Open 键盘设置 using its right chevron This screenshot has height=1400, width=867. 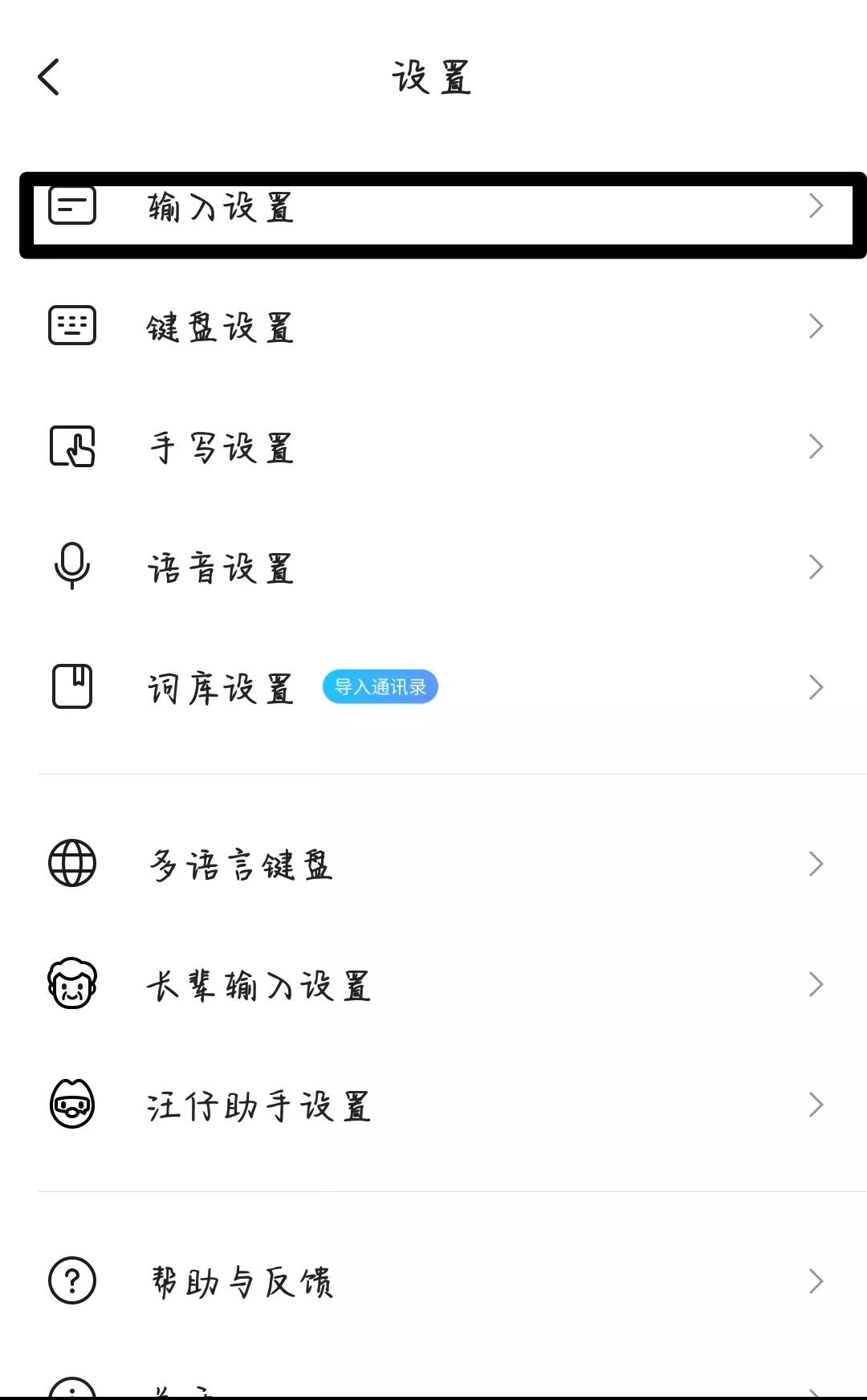[x=816, y=326]
